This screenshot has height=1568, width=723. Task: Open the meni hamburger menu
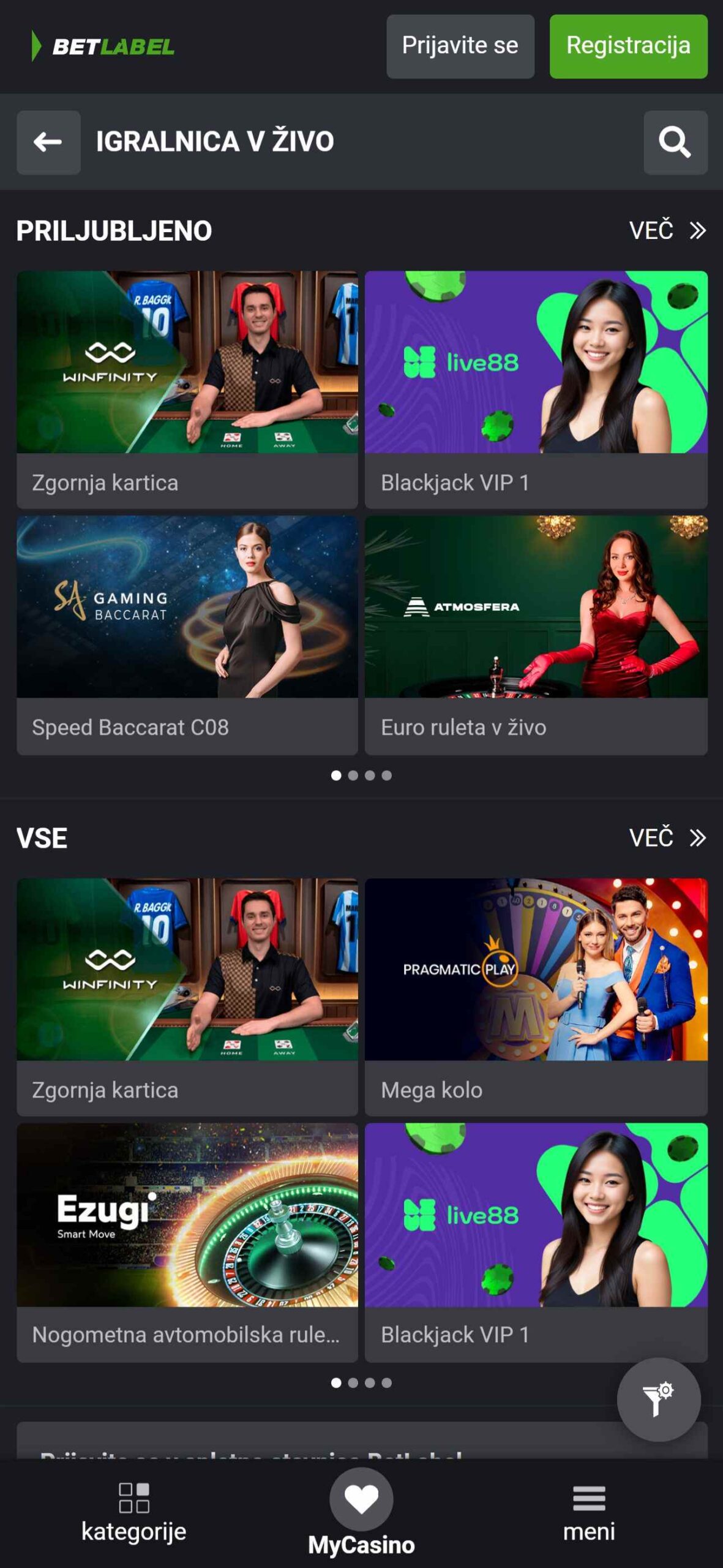pos(589,1513)
